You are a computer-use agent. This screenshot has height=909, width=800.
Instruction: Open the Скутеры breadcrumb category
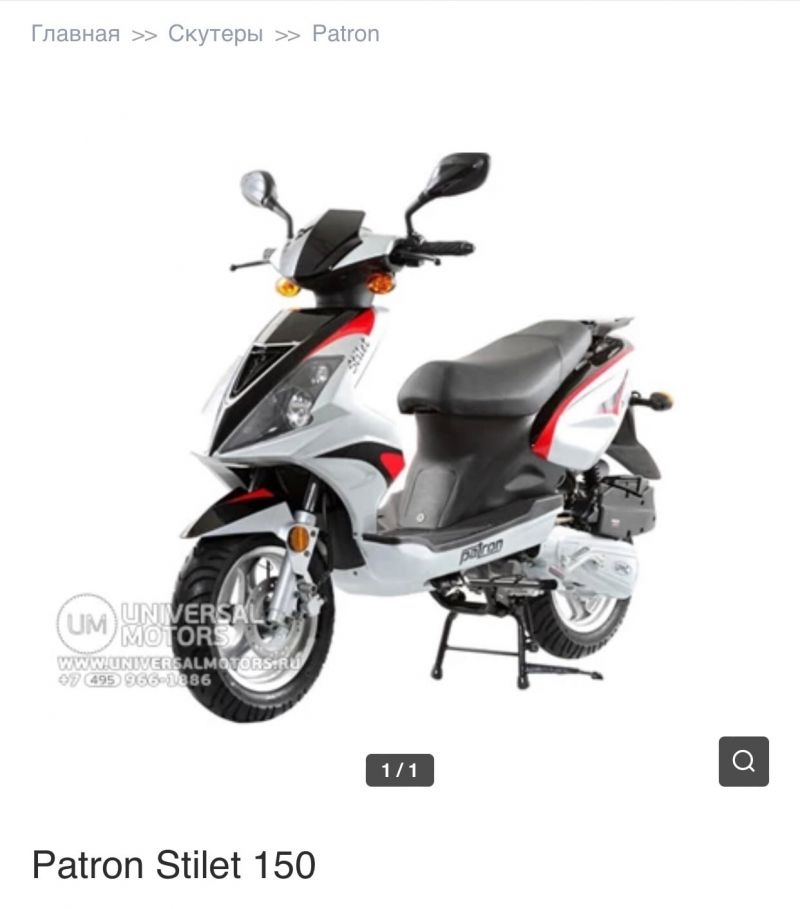(x=215, y=34)
